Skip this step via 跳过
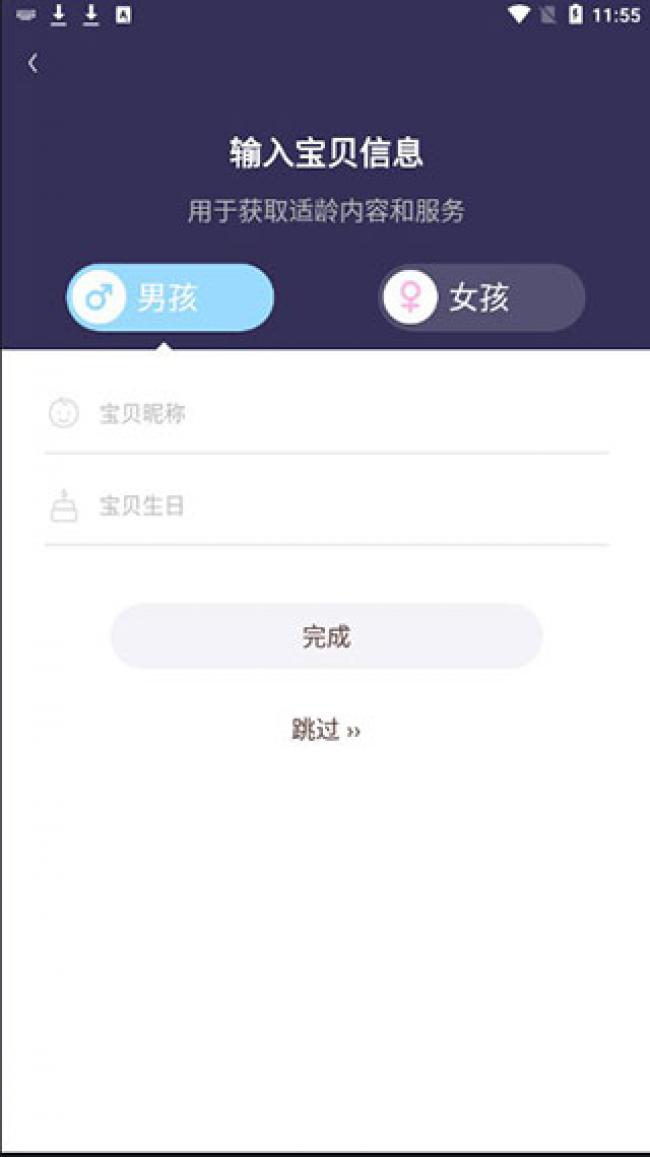This screenshot has width=650, height=1157. pos(326,730)
